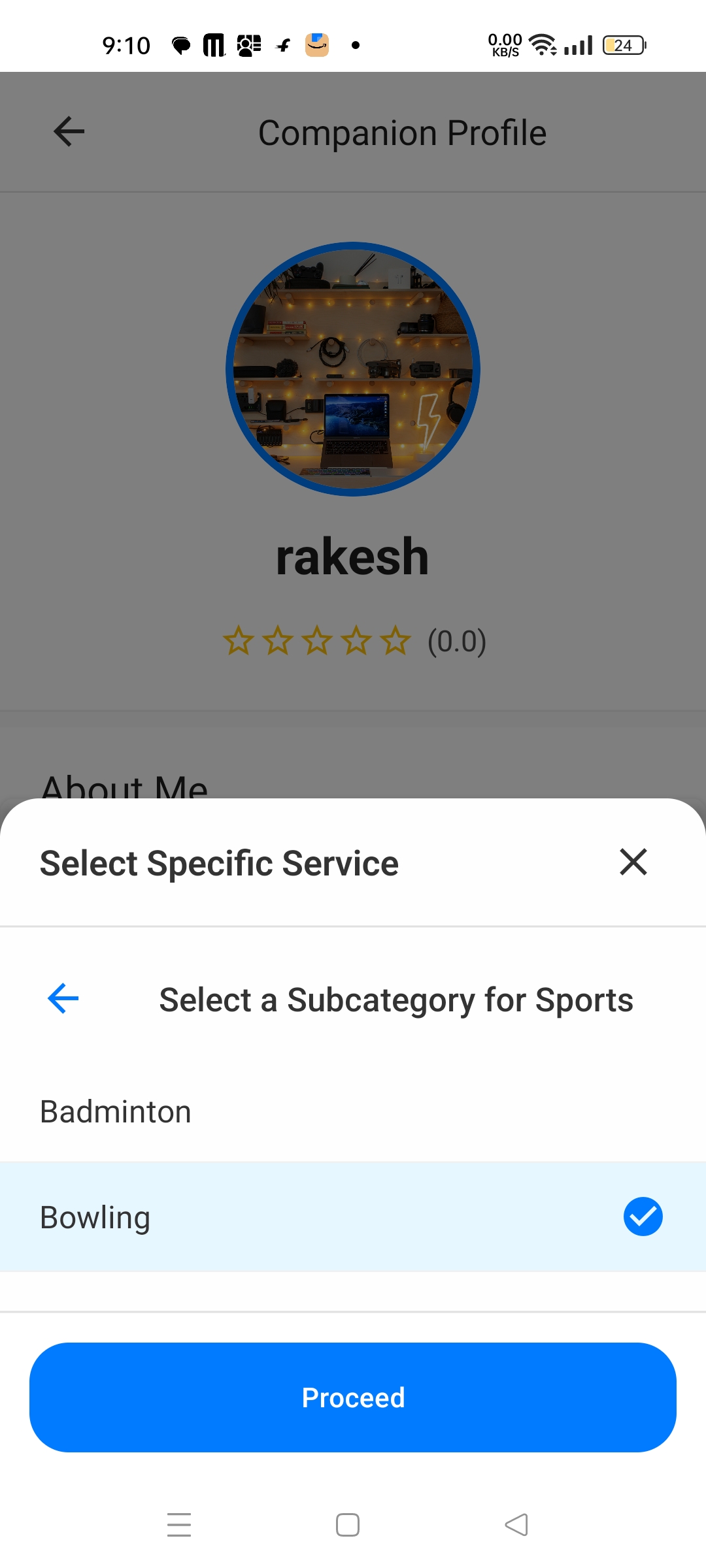Tap the Proceed button

[x=353, y=1397]
